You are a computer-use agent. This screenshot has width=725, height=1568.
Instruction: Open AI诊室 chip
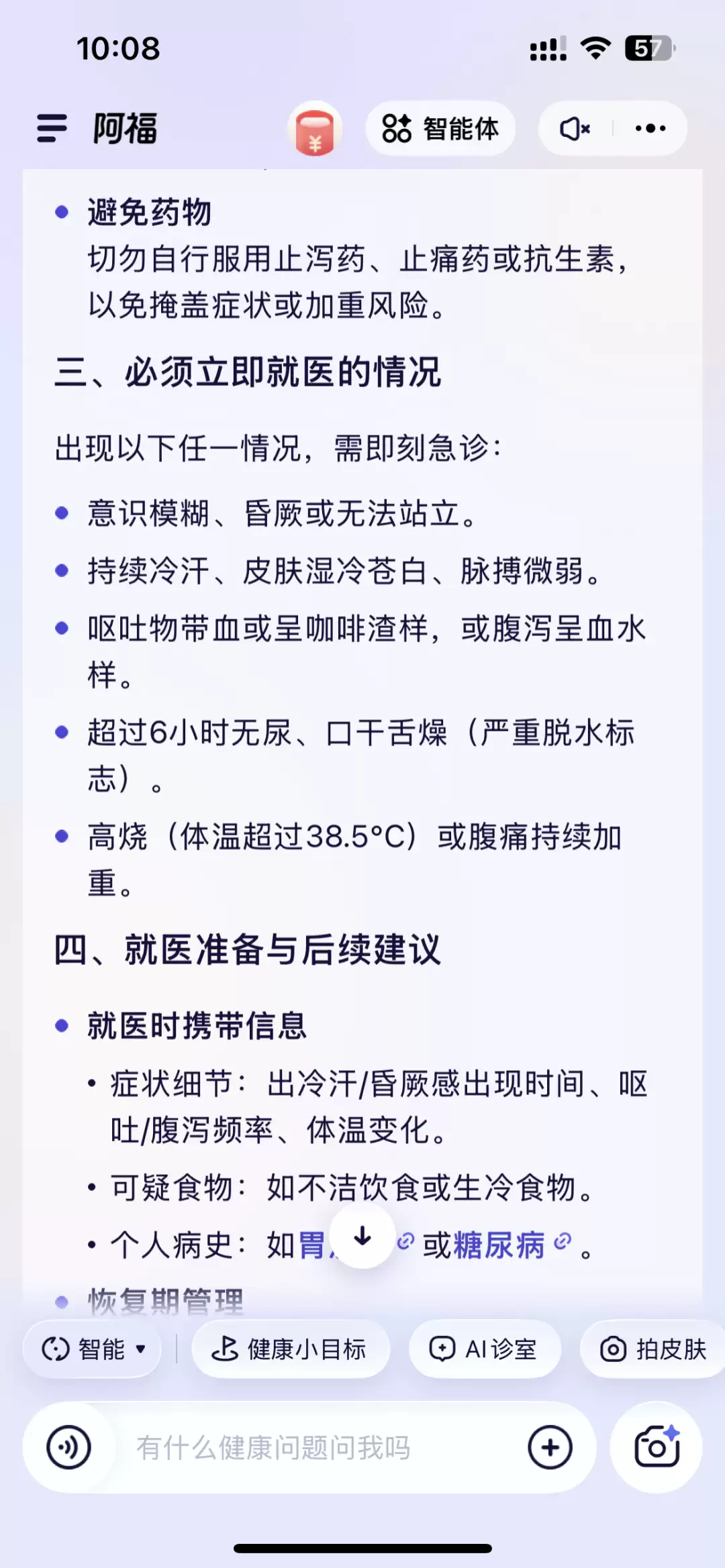485,1349
